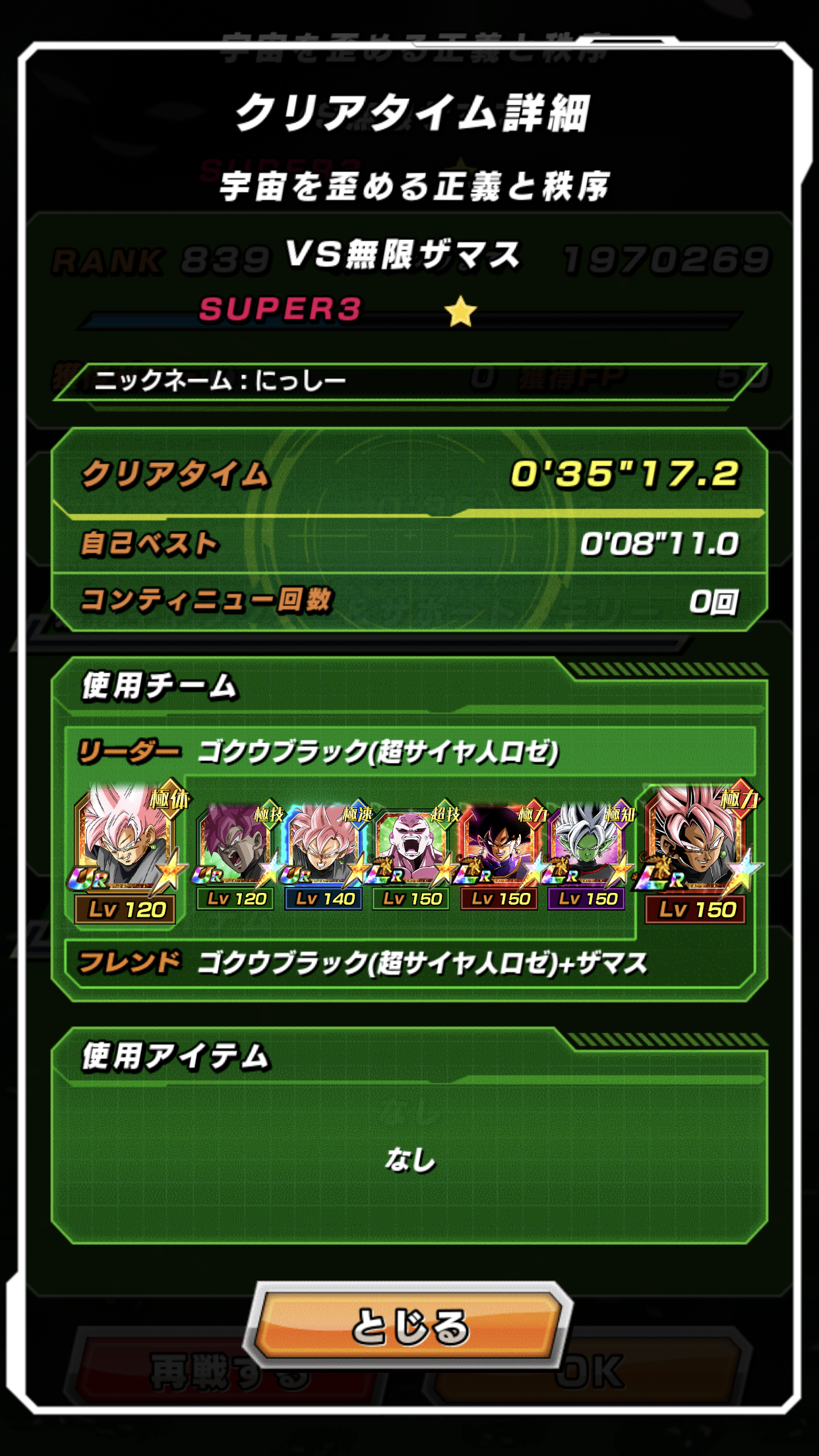Open the Lv 120 極技 character card
This screenshot has height=1456, width=819.
tap(236, 856)
